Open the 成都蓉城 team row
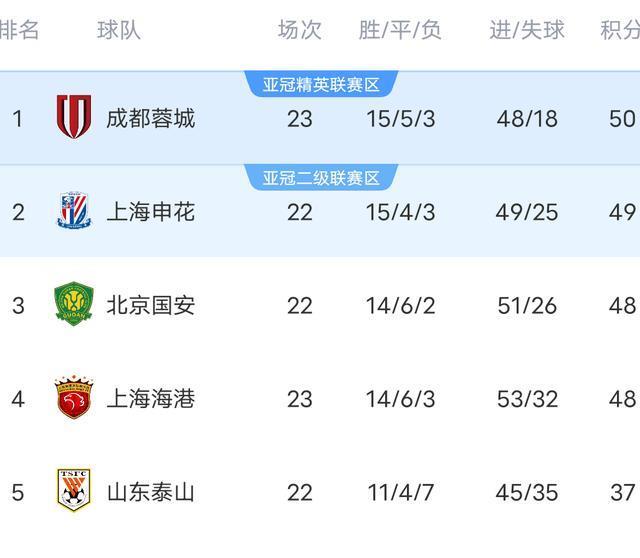640x558 pixels. tap(150, 119)
